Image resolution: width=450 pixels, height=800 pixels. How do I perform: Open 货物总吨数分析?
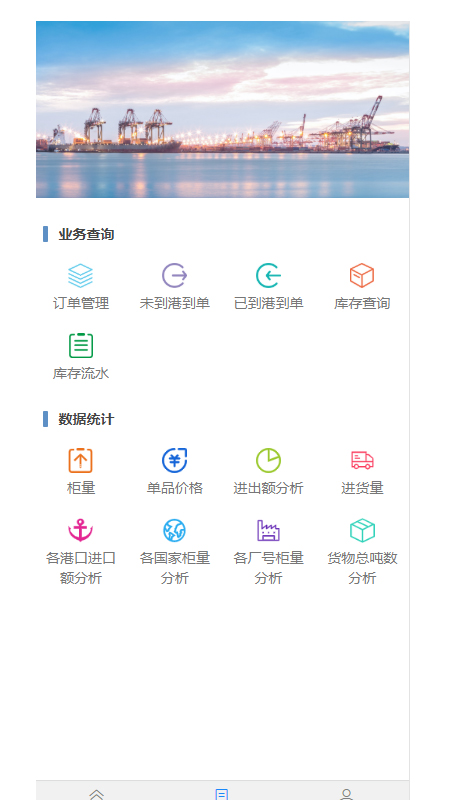click(362, 552)
